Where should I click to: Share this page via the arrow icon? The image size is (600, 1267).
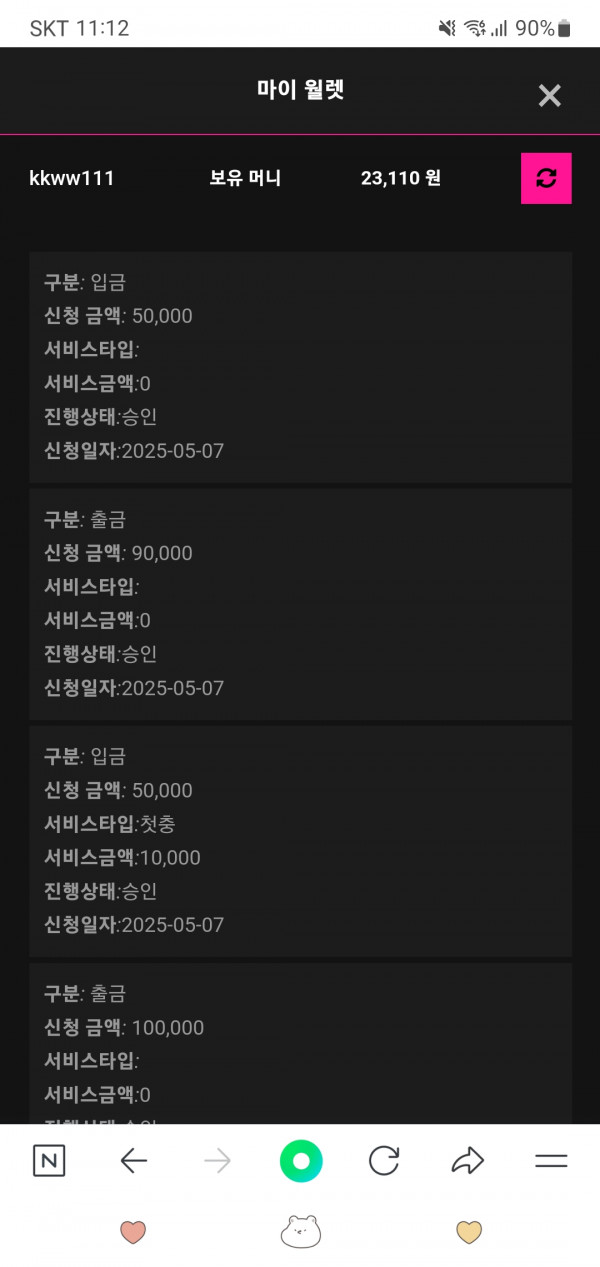[467, 1160]
